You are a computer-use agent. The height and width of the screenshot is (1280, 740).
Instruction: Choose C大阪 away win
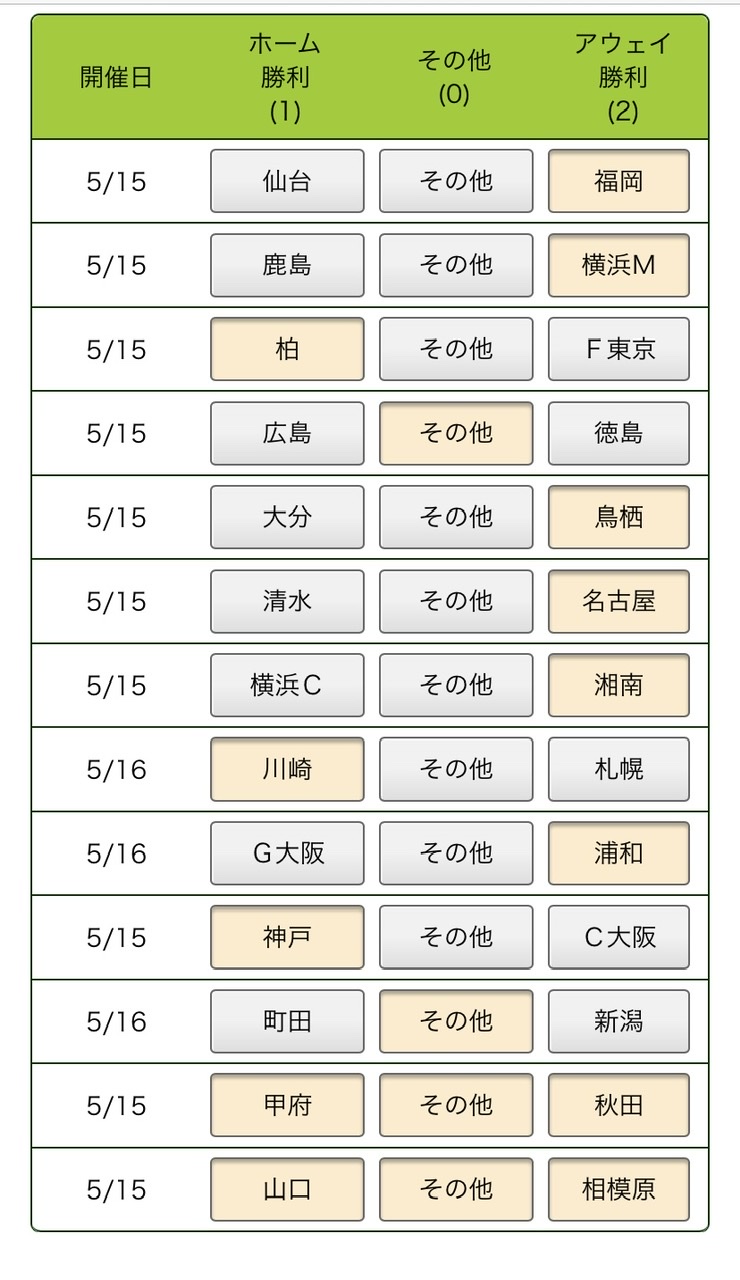pyautogui.click(x=619, y=937)
